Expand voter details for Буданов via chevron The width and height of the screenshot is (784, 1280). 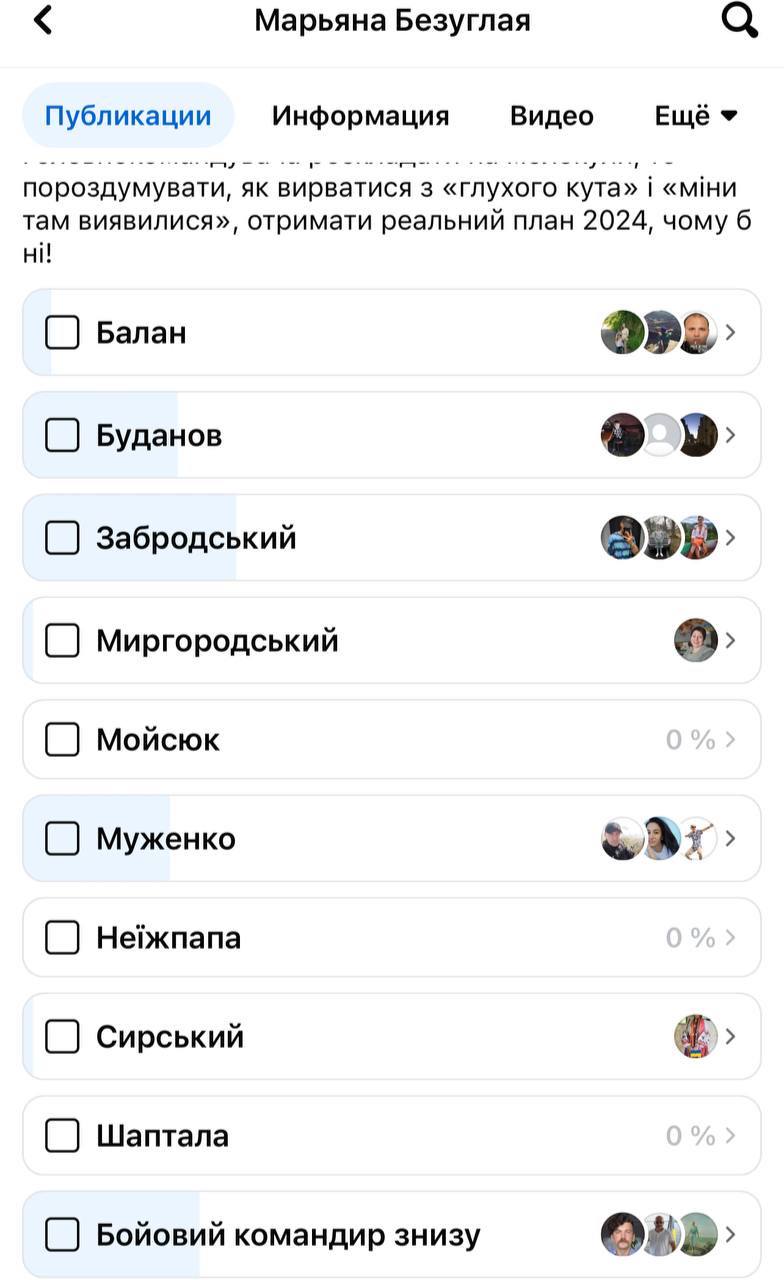tap(729, 434)
